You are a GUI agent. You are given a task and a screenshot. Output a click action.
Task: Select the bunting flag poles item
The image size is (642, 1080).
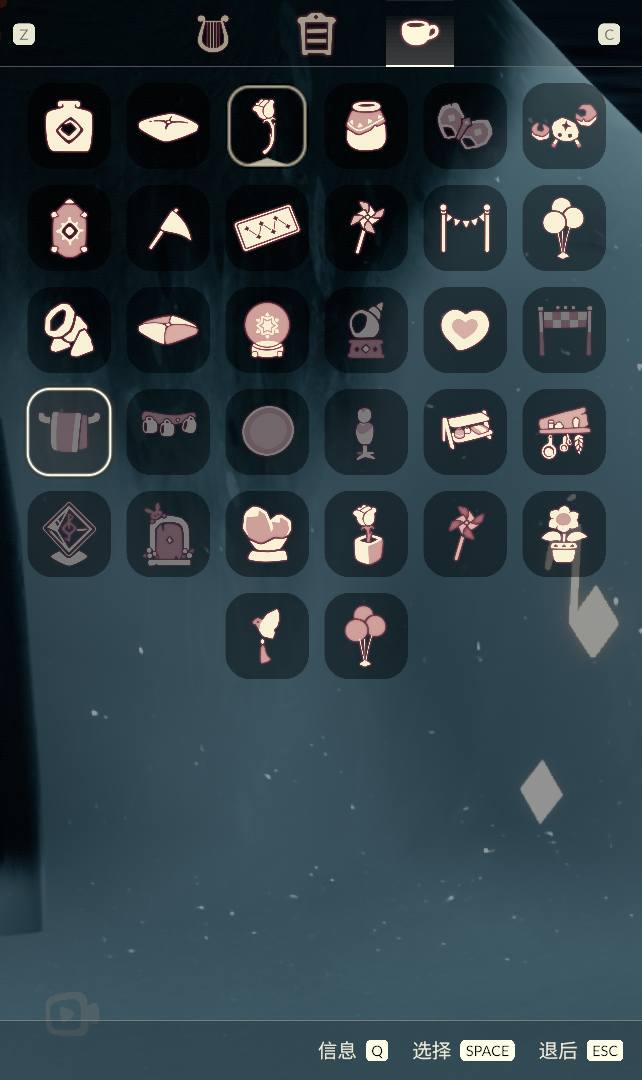(465, 228)
